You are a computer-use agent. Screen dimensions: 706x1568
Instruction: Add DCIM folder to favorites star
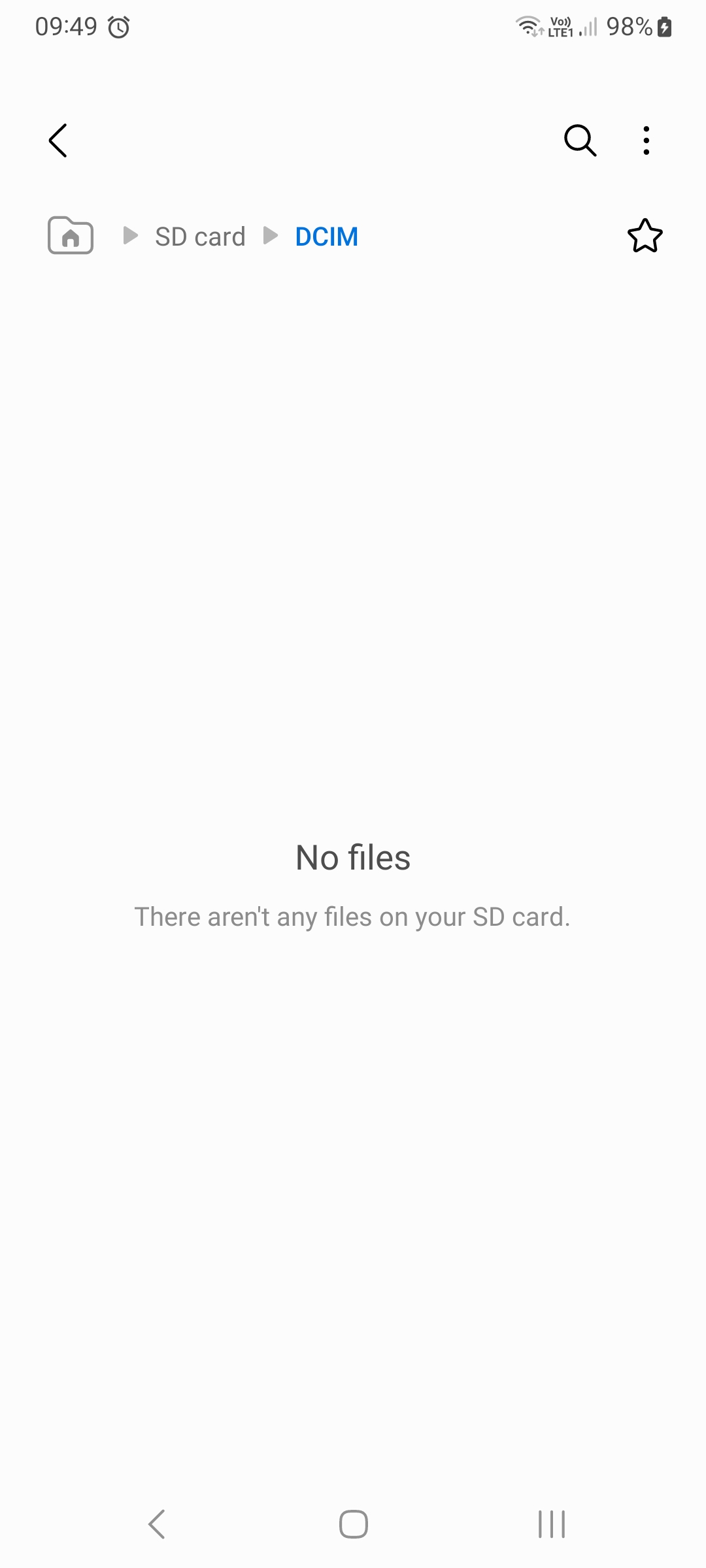[645, 236]
